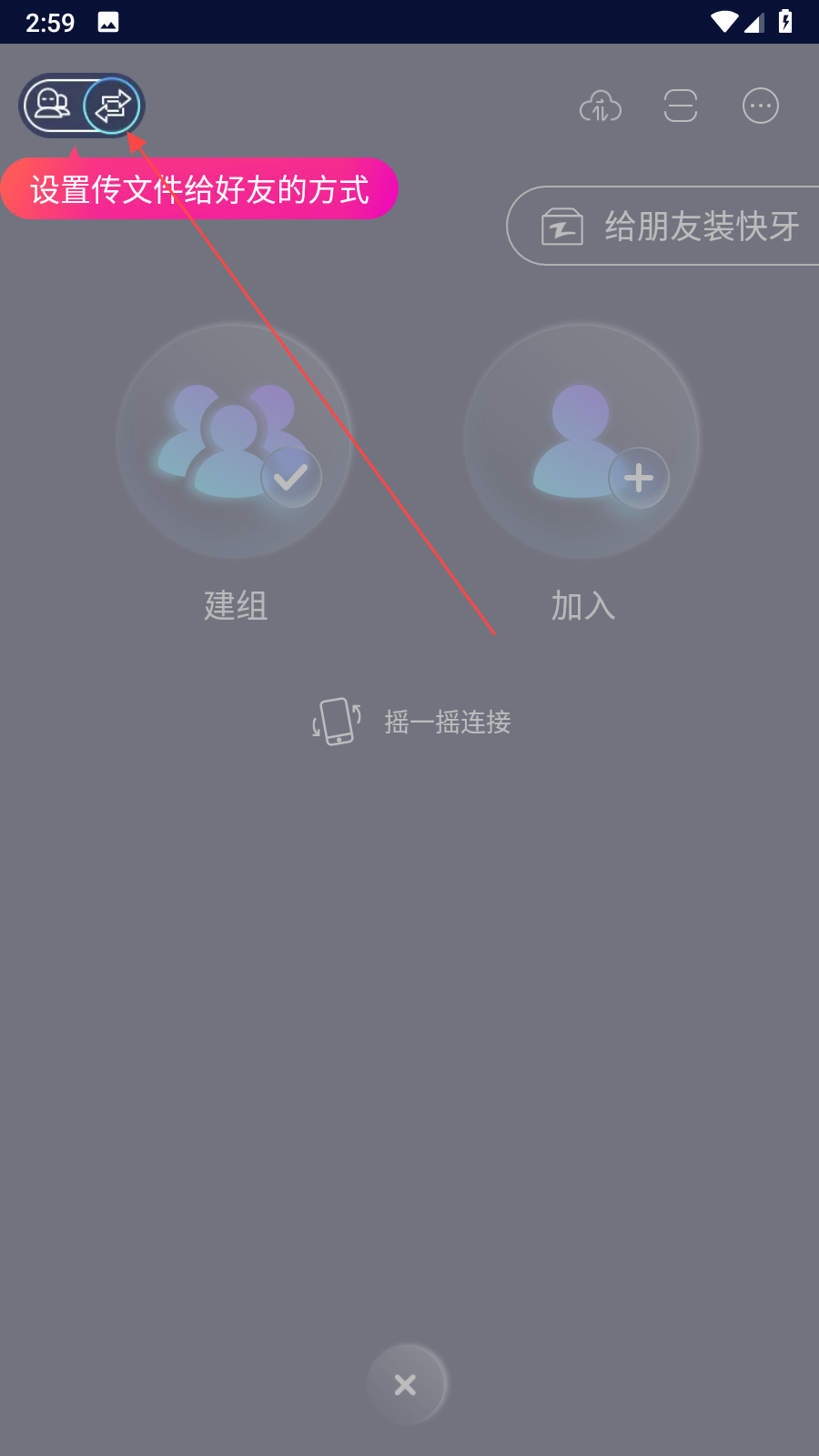Viewport: 819px width, 1456px height.
Task: Create a group with 建组
Action: pos(235,442)
